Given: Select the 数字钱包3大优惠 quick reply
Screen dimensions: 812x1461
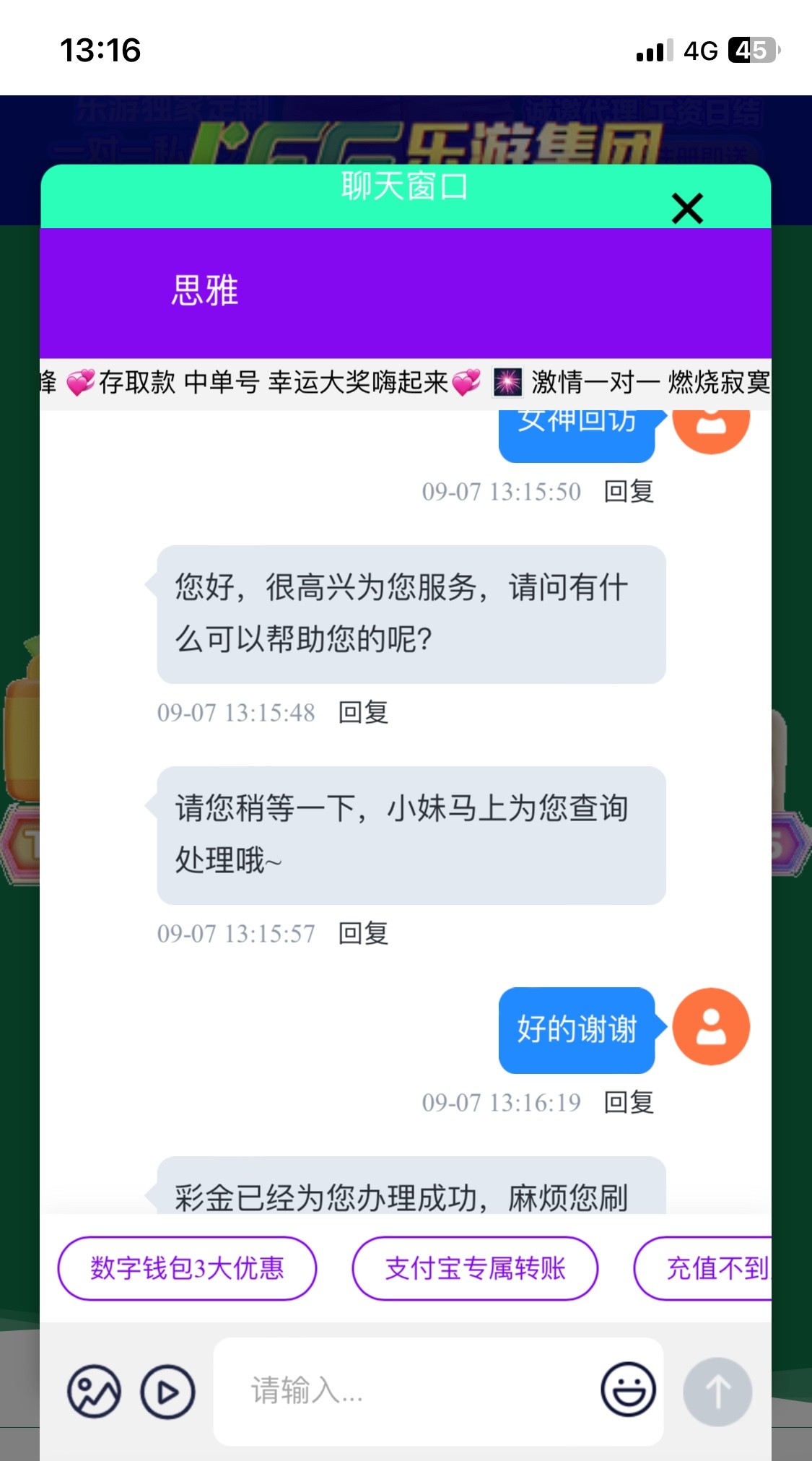Looking at the screenshot, I should click(187, 1268).
